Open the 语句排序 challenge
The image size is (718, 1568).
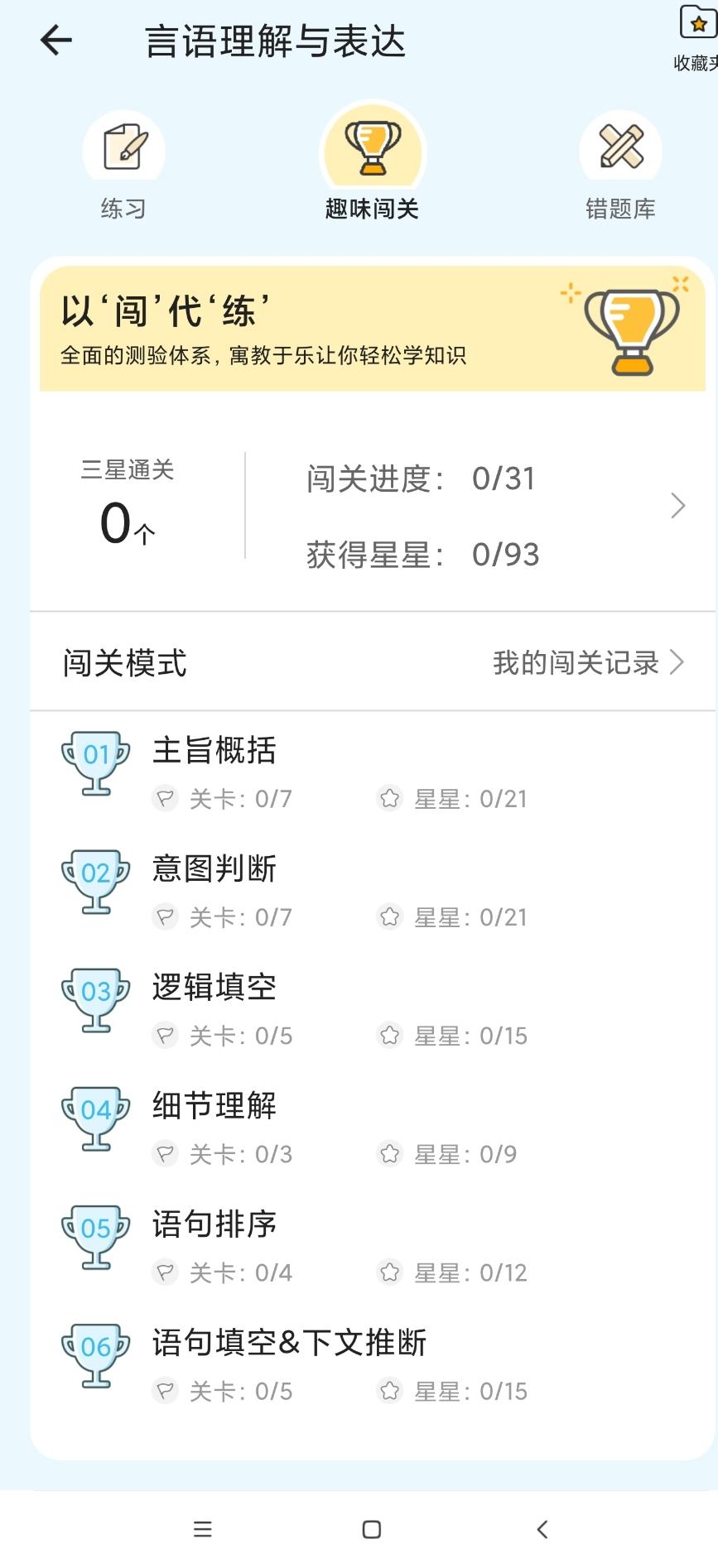214,1224
